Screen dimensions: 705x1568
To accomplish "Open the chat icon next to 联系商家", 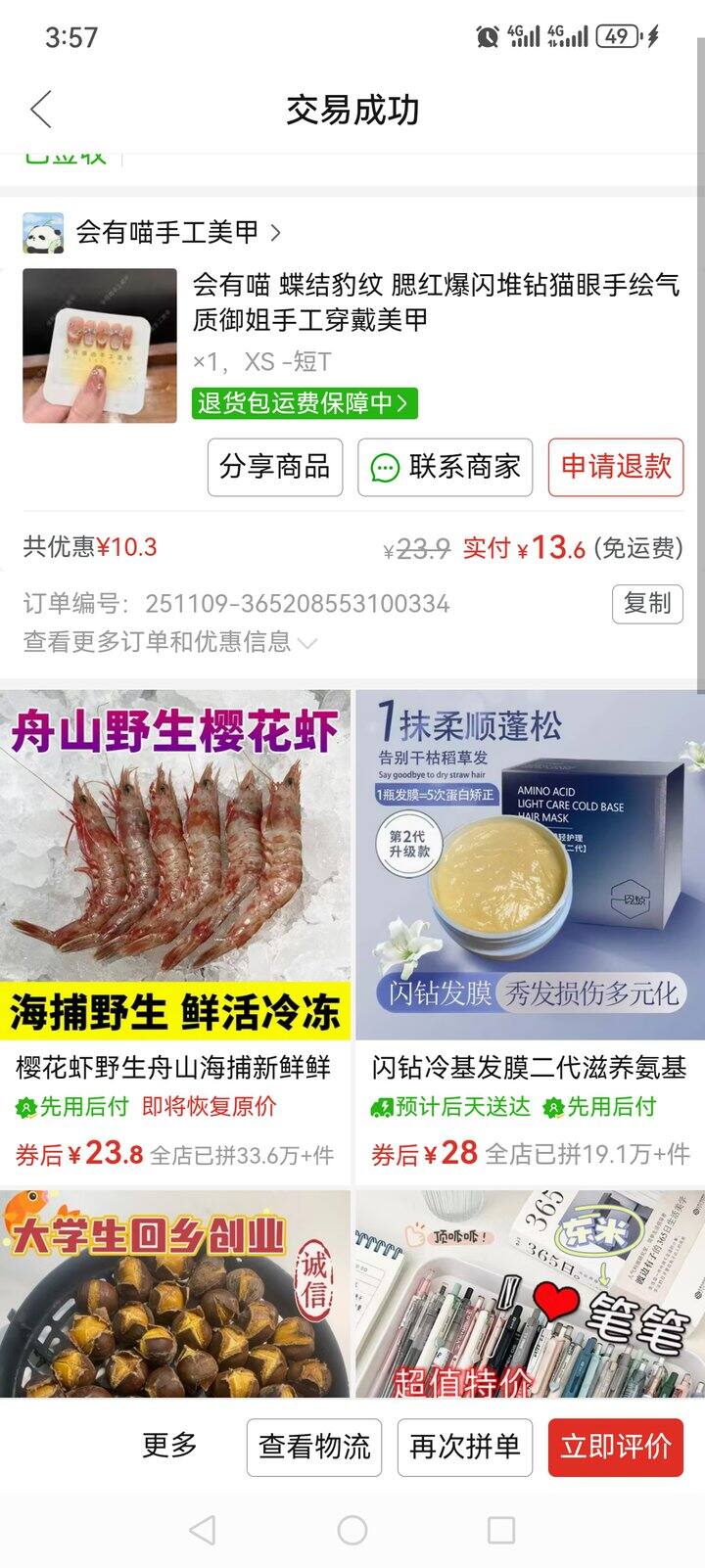I will (x=386, y=468).
